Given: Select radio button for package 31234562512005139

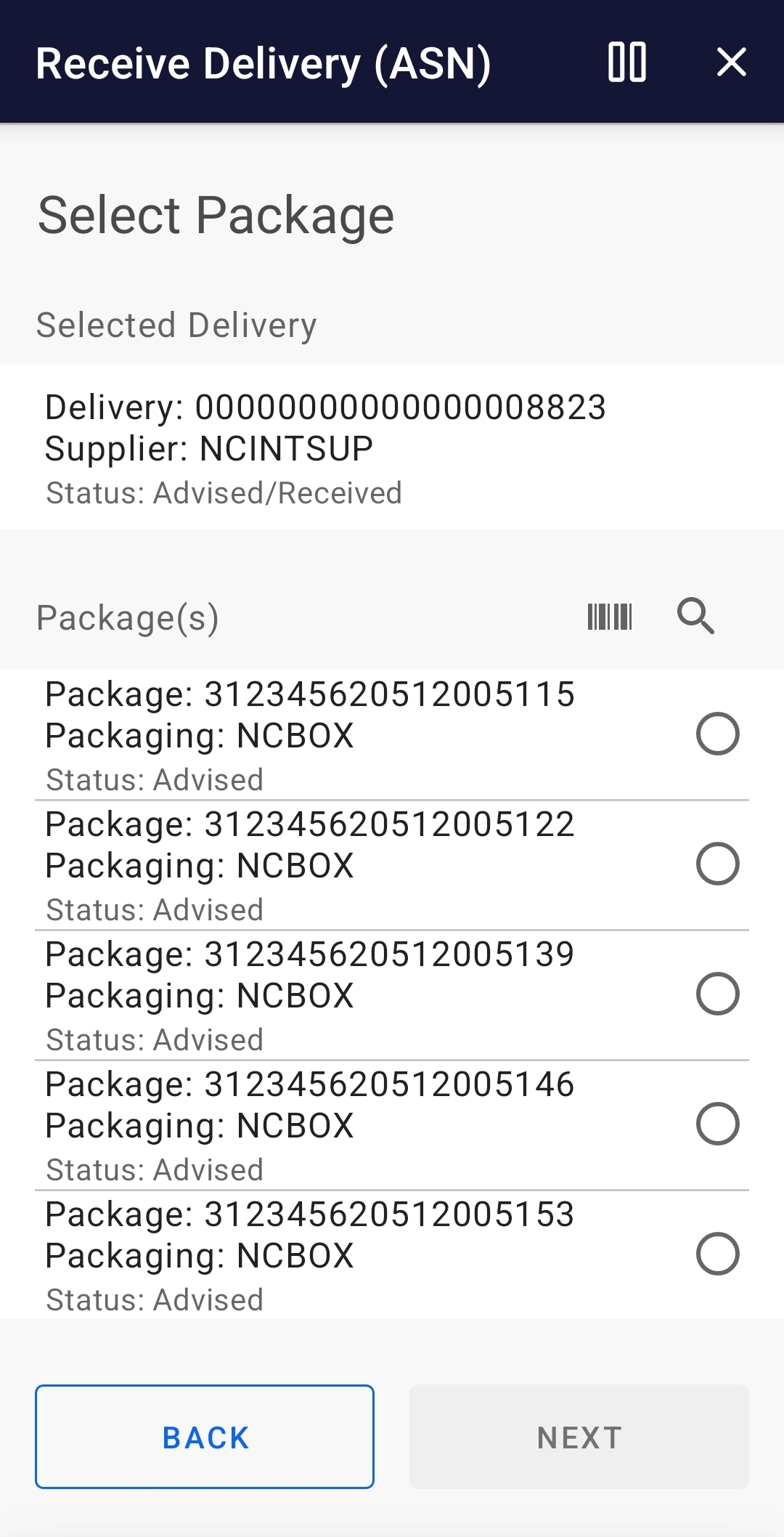Looking at the screenshot, I should coord(718,994).
